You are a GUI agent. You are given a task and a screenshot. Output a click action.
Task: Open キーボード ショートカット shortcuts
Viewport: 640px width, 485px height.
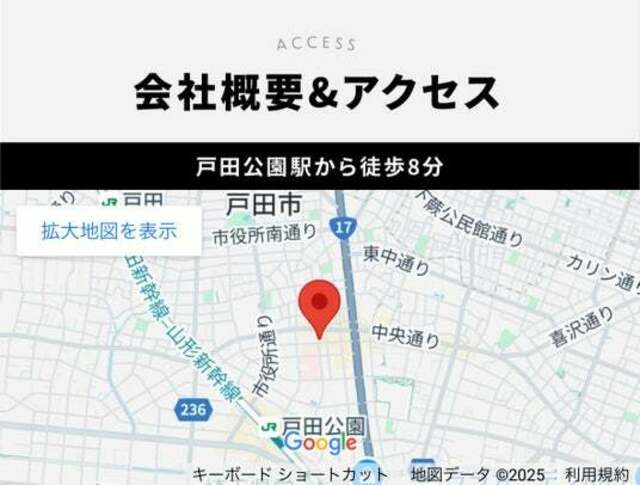pos(289,473)
